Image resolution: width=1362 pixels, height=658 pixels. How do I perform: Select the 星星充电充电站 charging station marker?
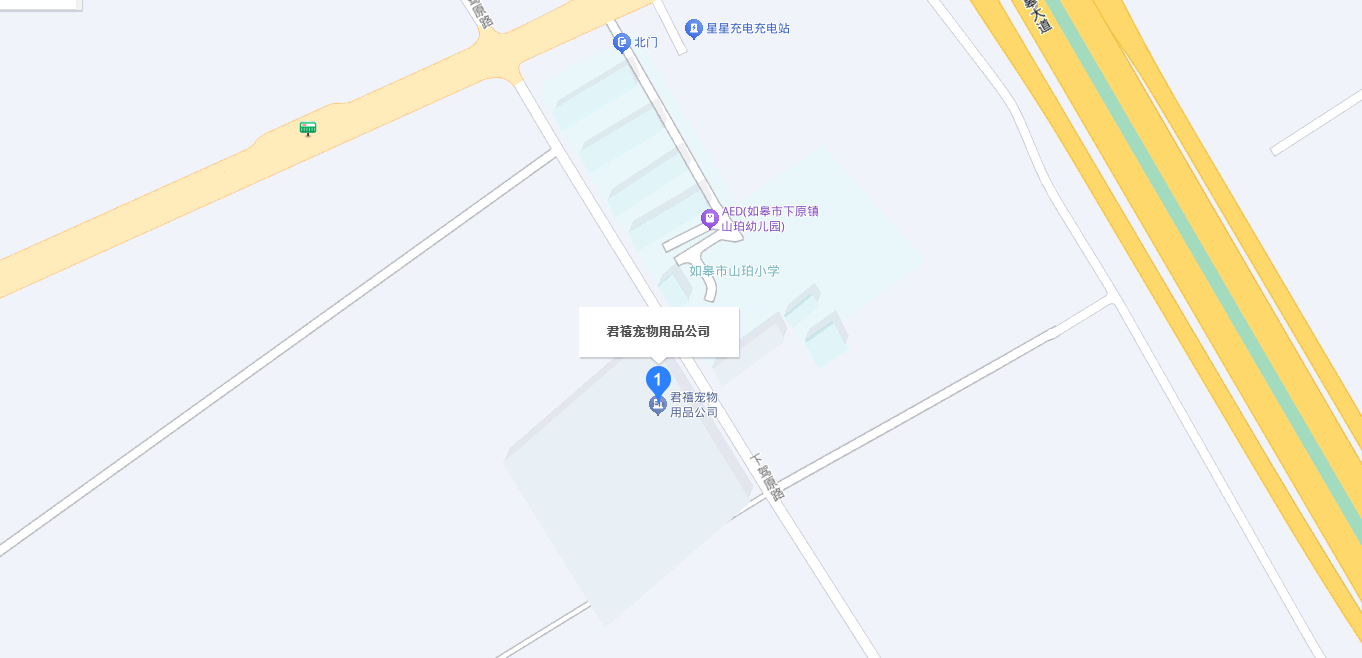(x=694, y=29)
